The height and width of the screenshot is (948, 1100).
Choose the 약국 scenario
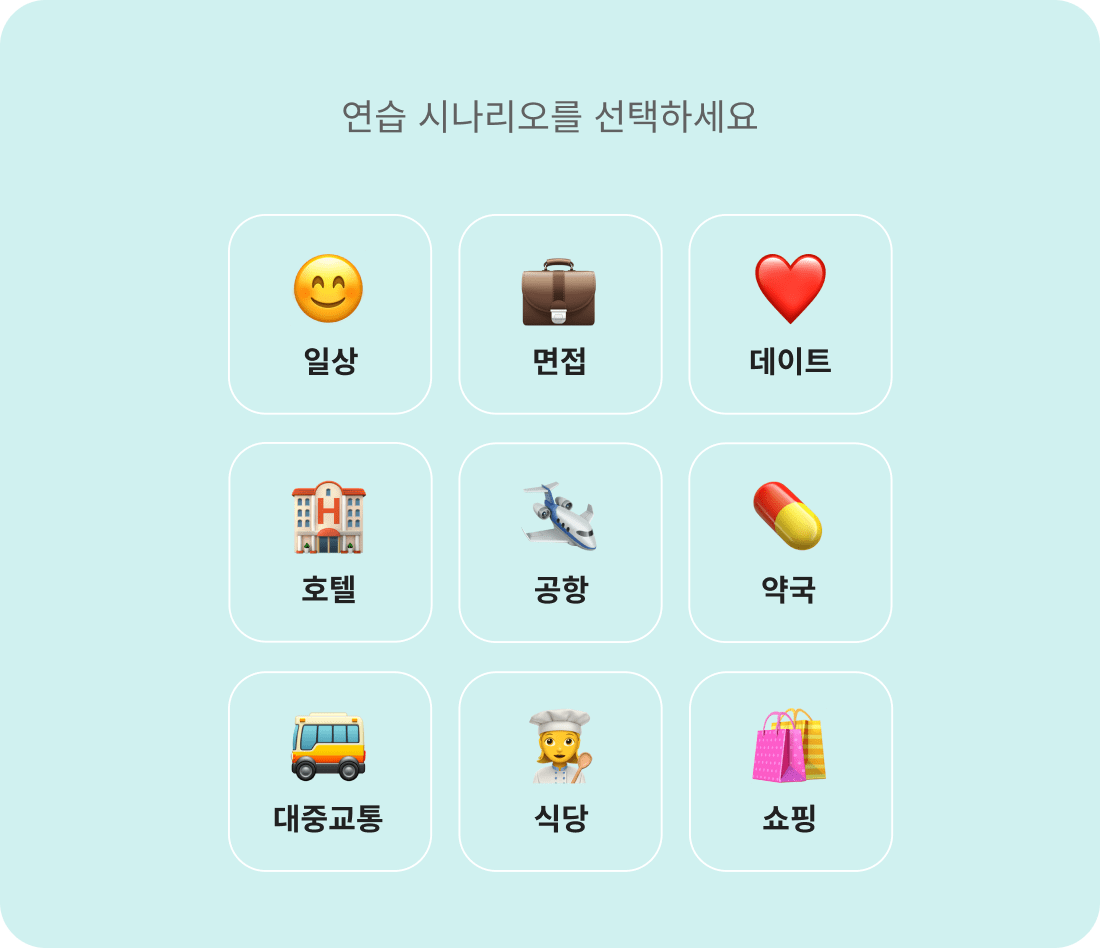coord(790,542)
